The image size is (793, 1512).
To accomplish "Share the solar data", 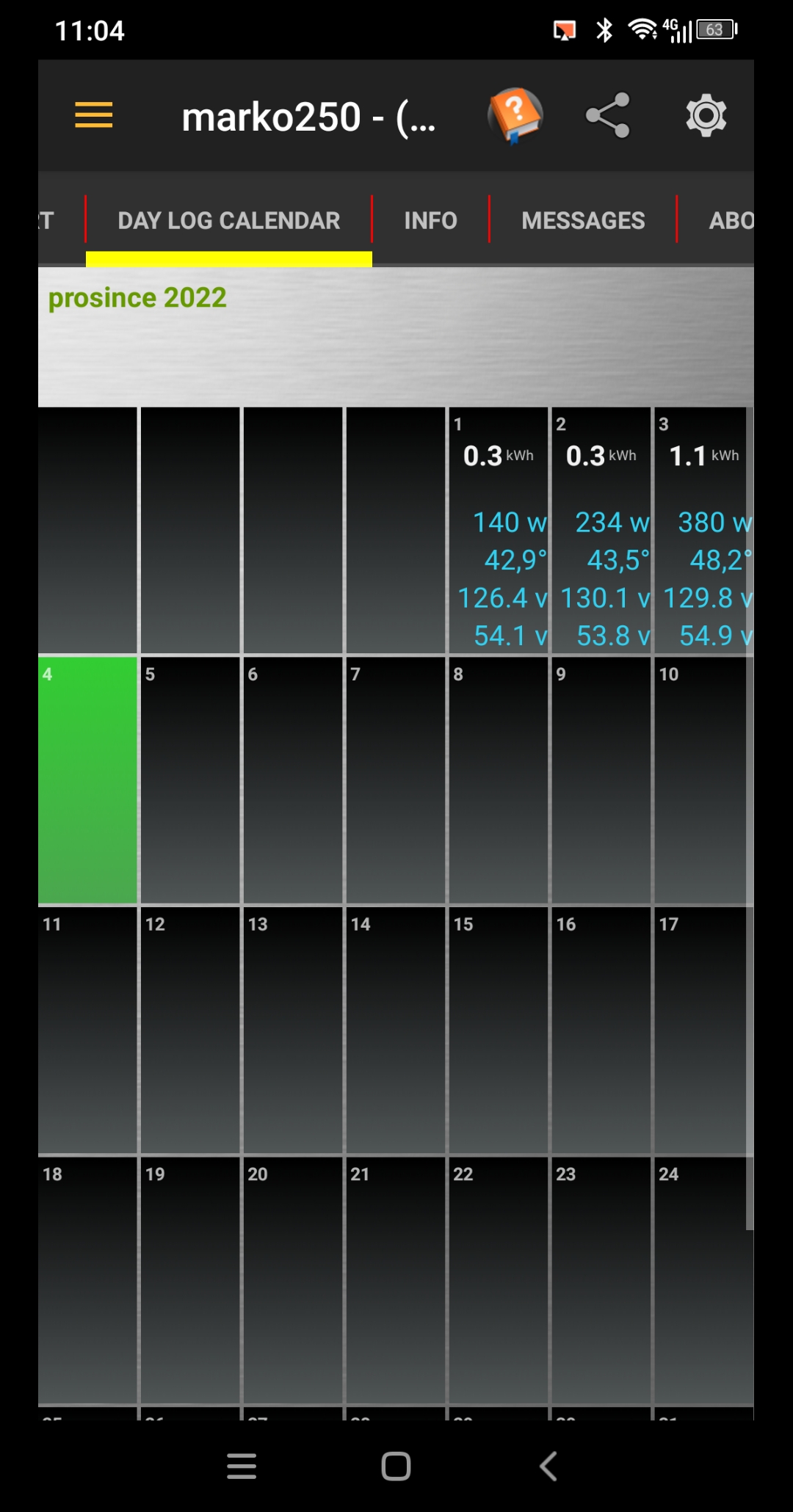I will click(x=608, y=115).
